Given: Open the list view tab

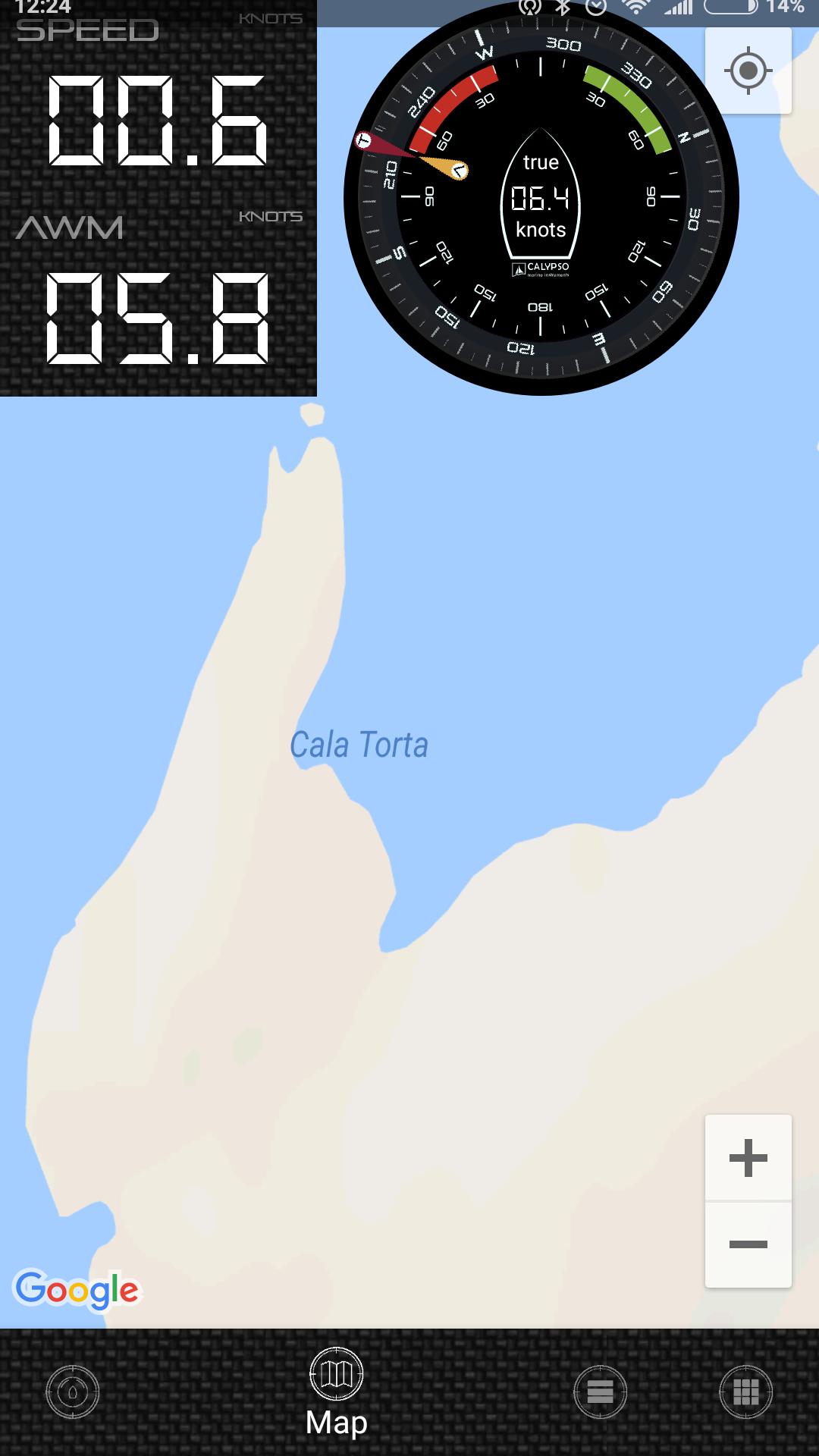Looking at the screenshot, I should tap(600, 1392).
